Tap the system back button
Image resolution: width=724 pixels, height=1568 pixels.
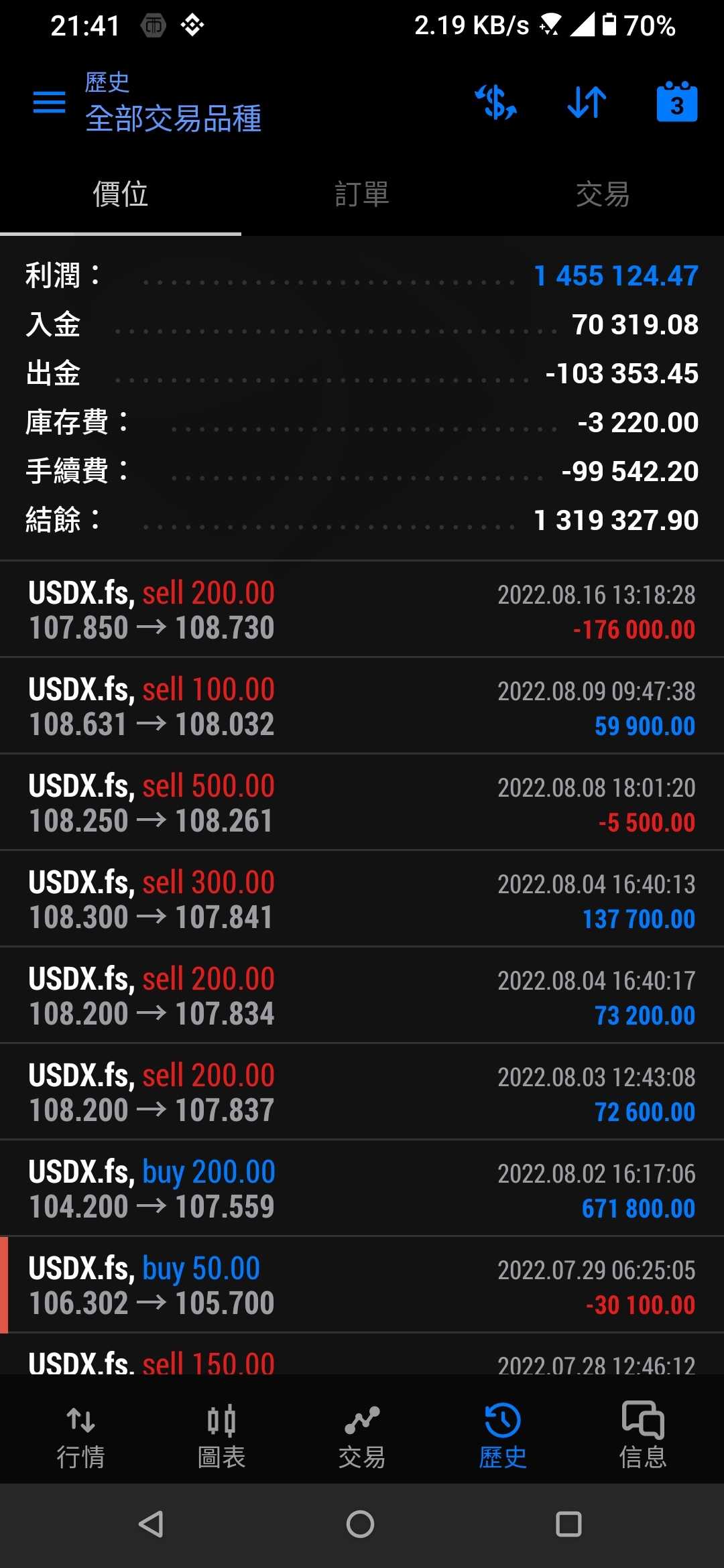(x=152, y=1524)
